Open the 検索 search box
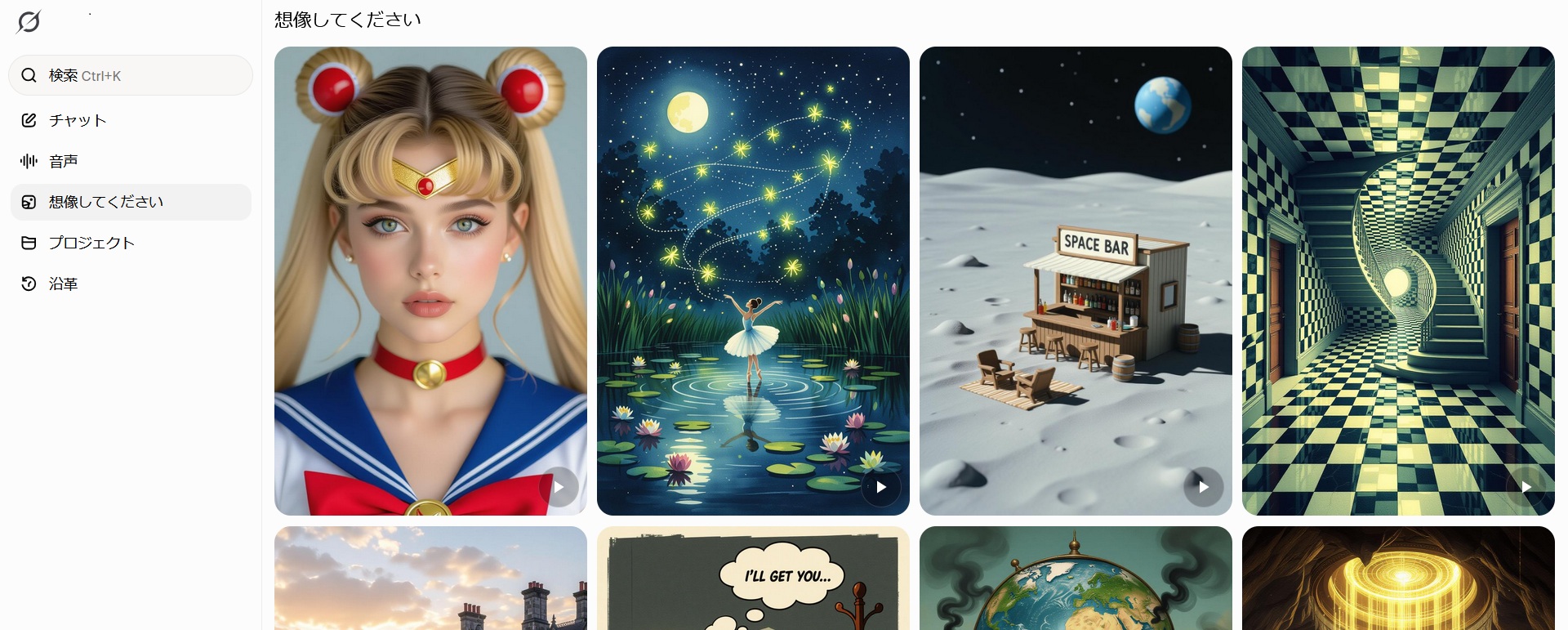The width and height of the screenshot is (1568, 630). tap(131, 75)
